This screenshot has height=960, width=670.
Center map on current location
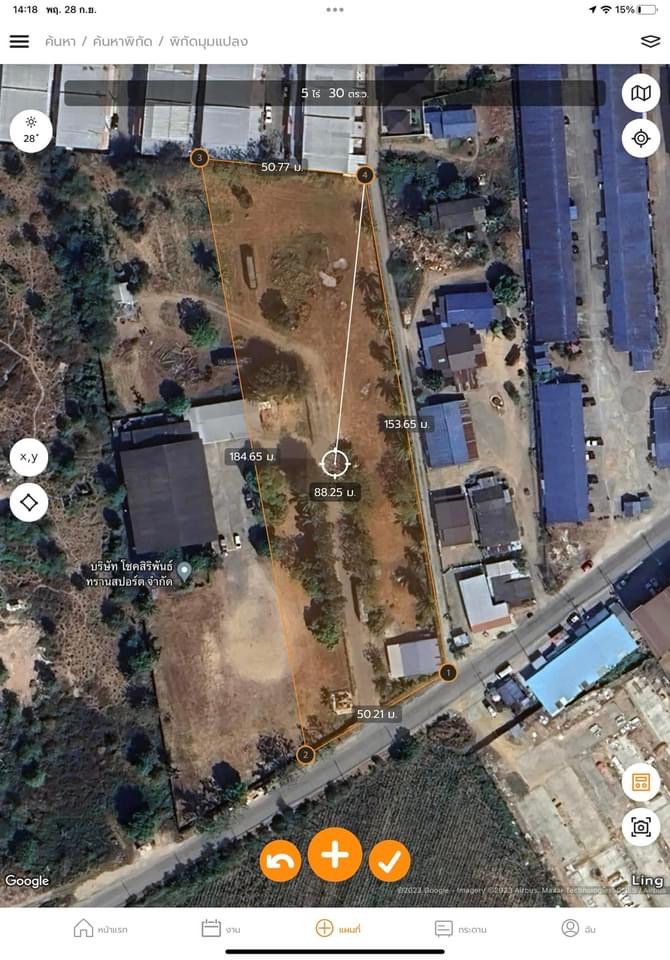click(x=641, y=138)
